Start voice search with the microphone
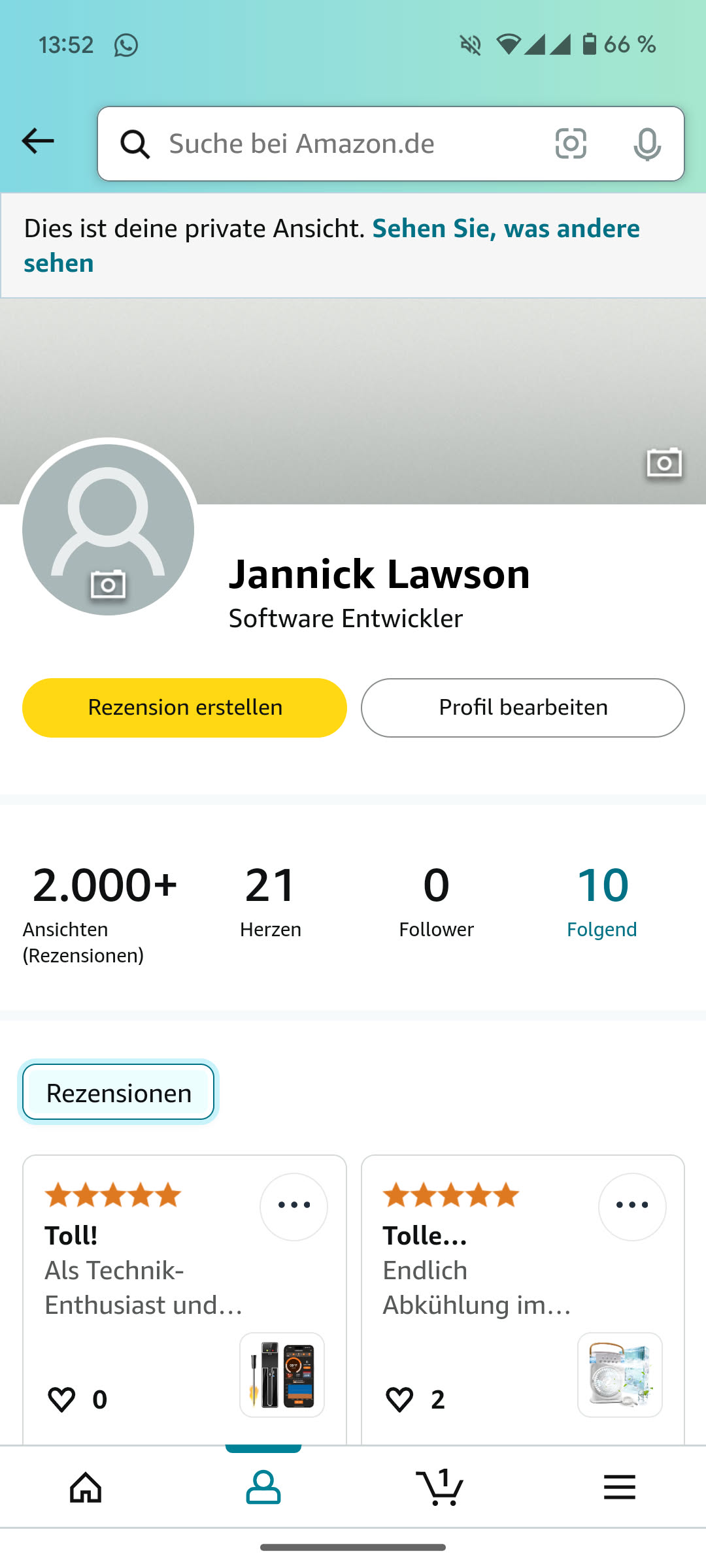The width and height of the screenshot is (706, 1568). pos(647,144)
